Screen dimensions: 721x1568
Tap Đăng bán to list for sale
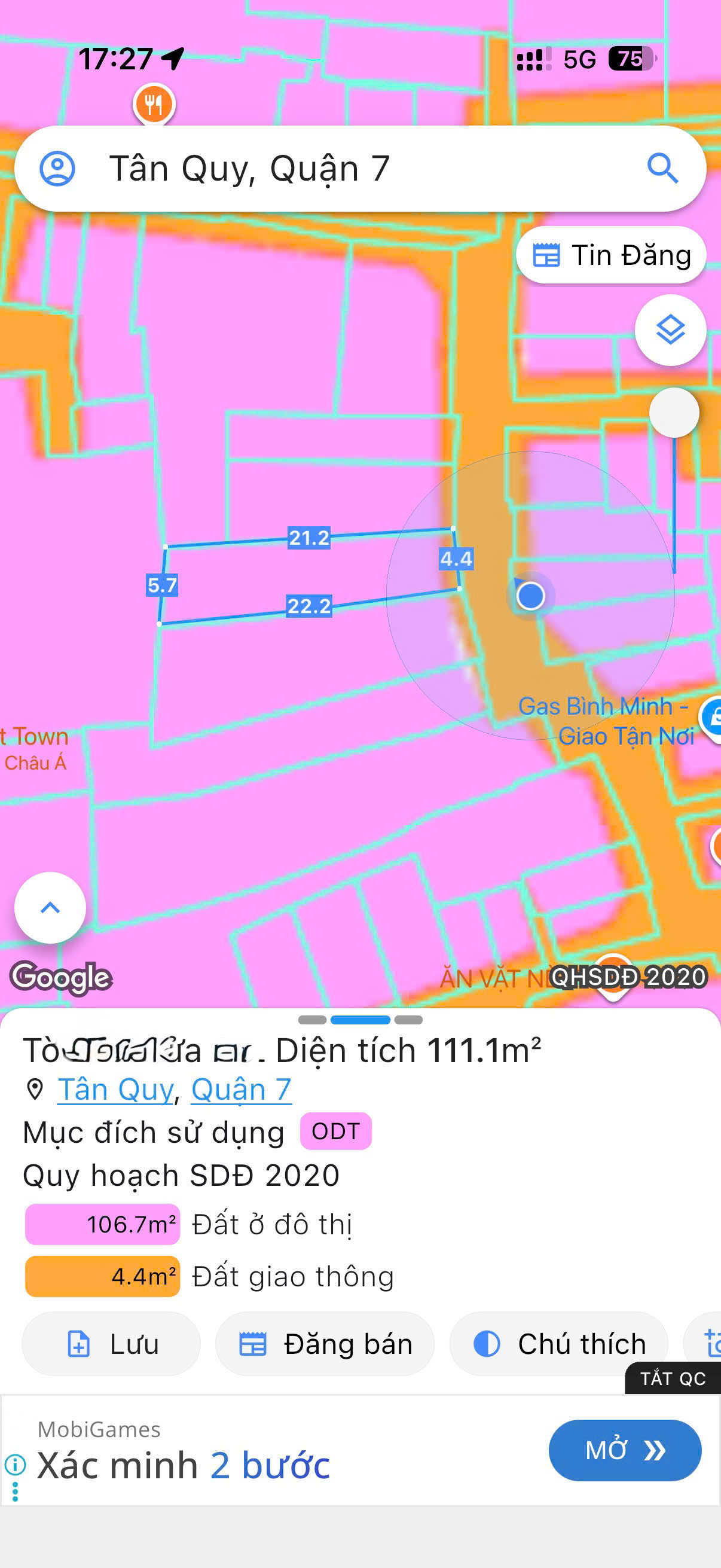tap(325, 1343)
